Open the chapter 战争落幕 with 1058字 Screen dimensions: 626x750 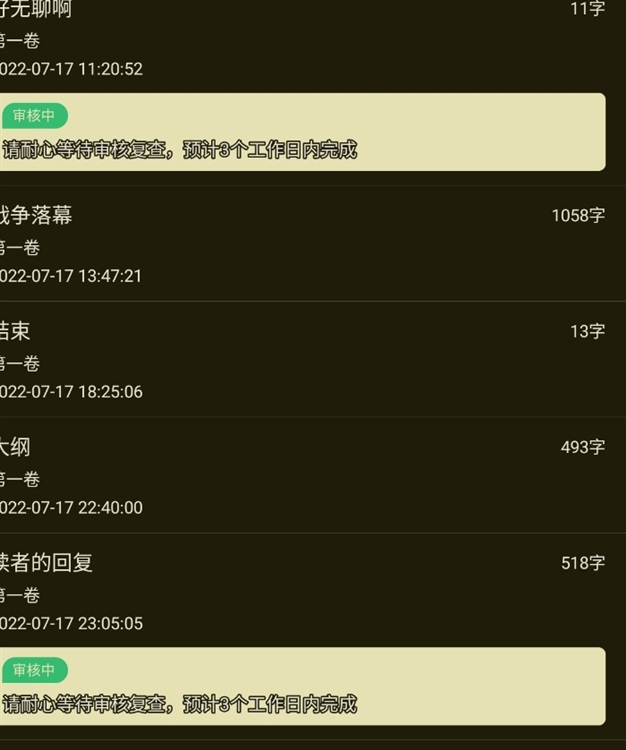300,245
